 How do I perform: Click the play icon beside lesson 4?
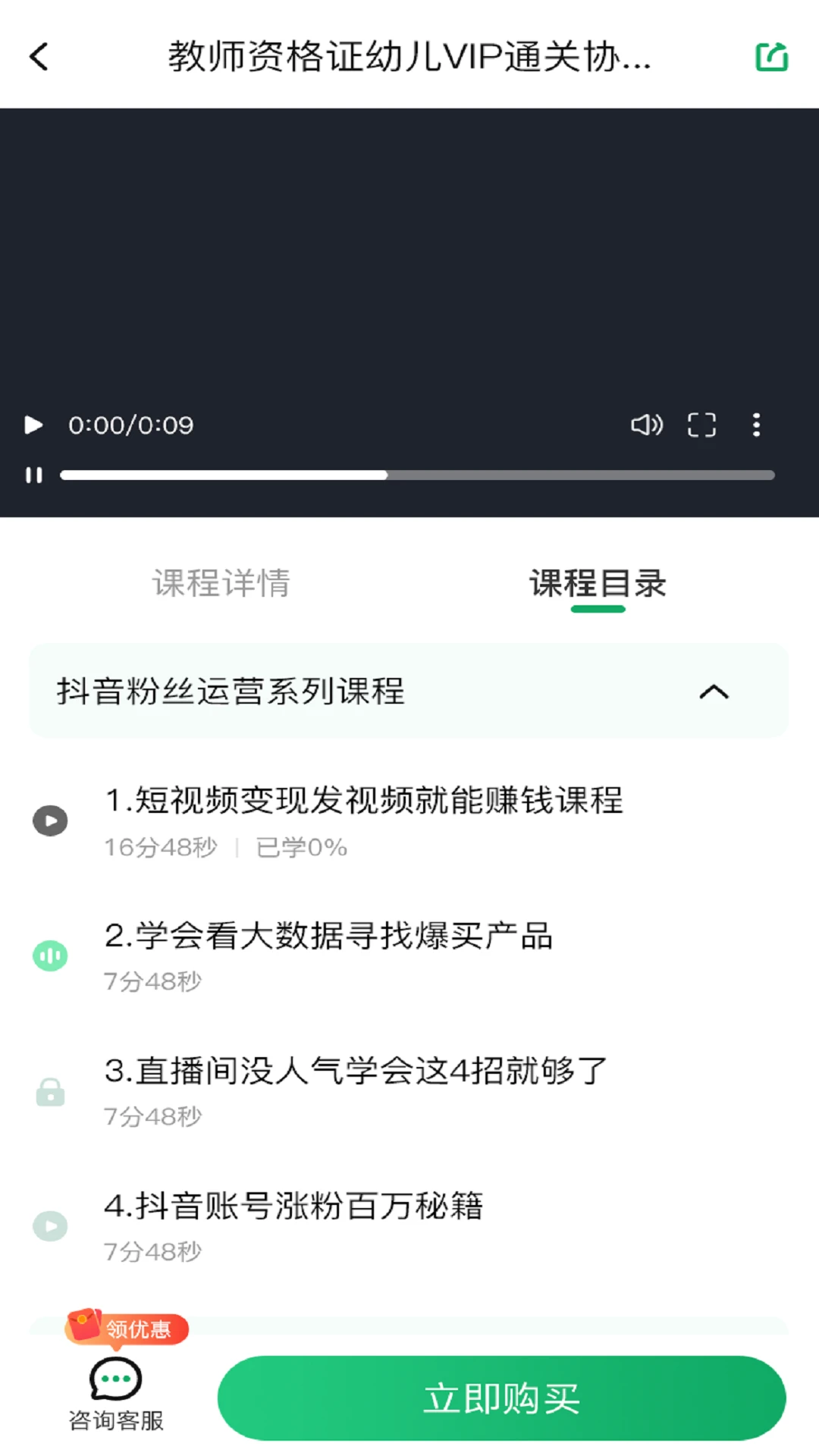[x=50, y=1227]
